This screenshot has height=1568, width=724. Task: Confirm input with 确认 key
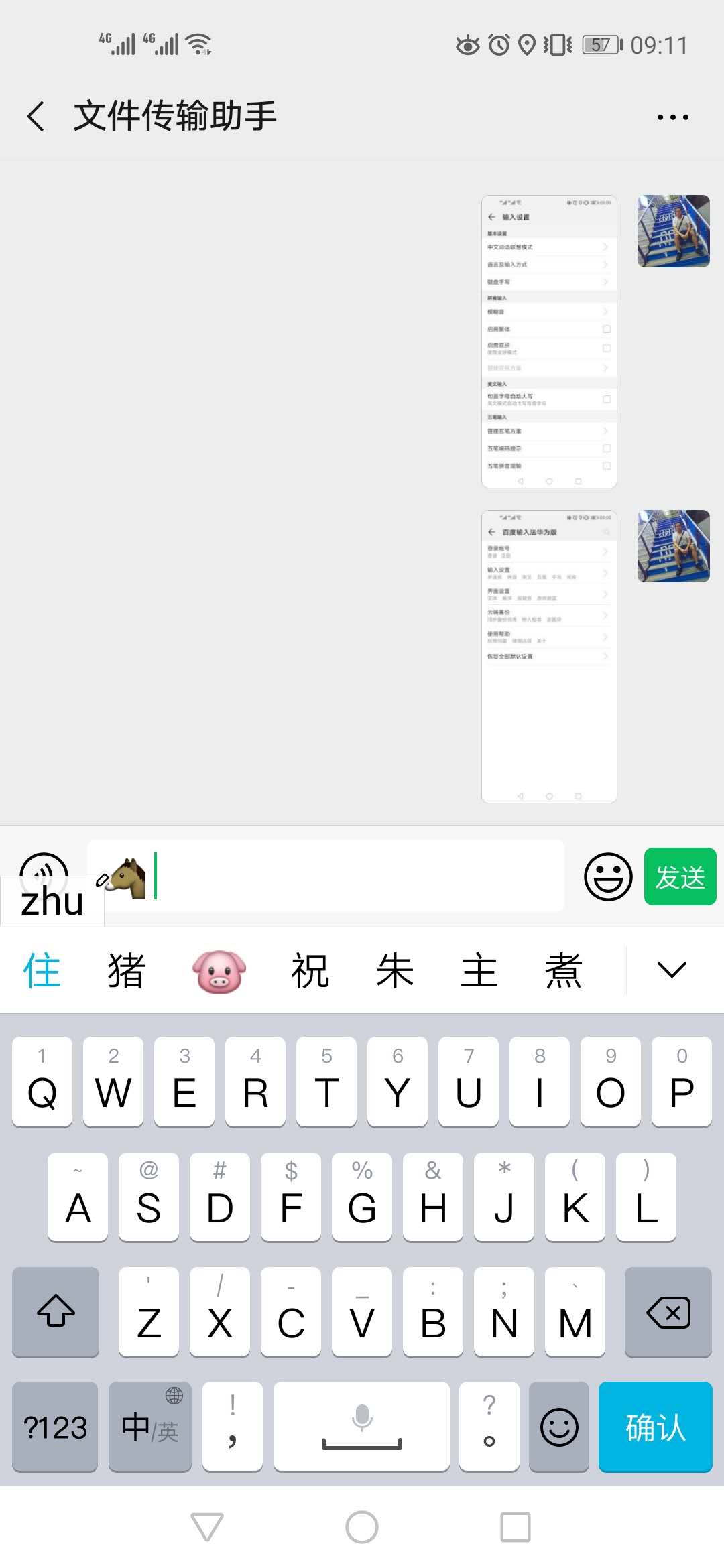point(655,1427)
